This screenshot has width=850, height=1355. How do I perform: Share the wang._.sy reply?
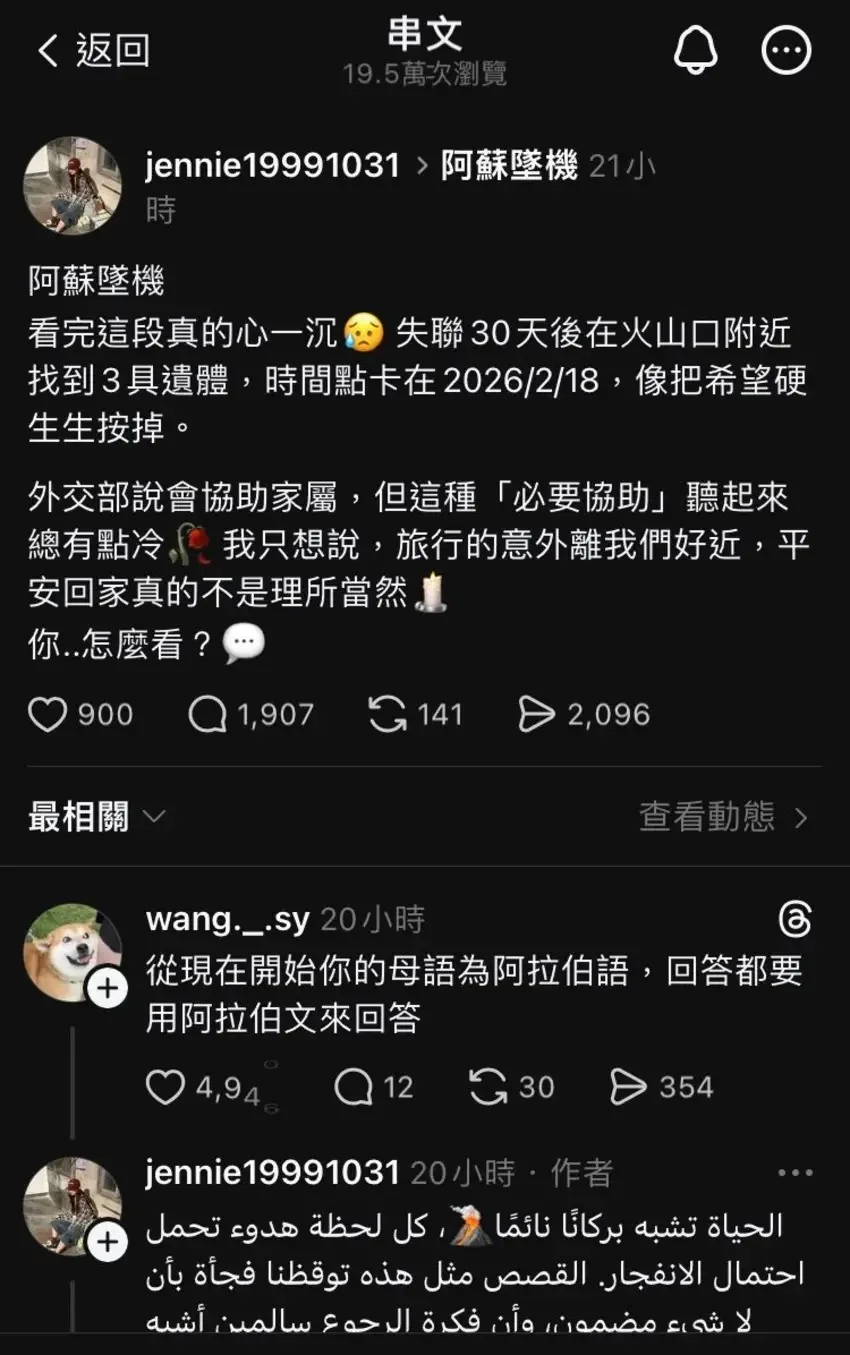(628, 1087)
